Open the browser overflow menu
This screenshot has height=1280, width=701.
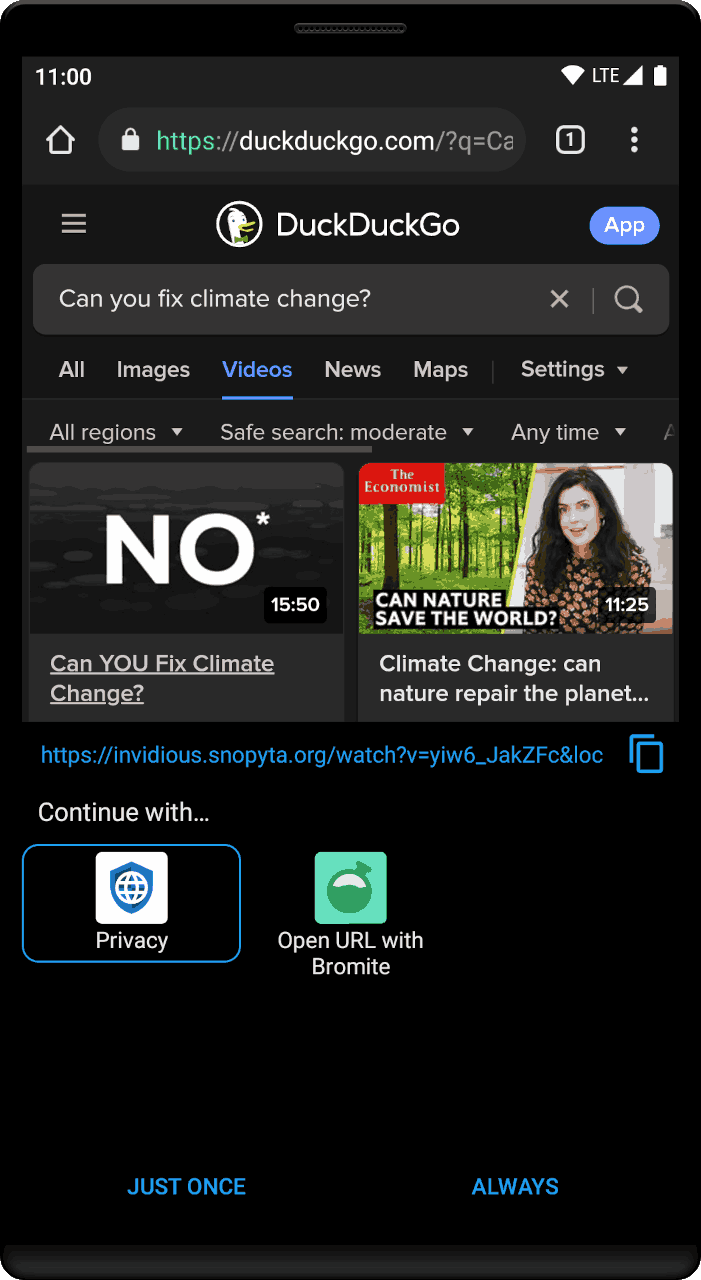(634, 140)
